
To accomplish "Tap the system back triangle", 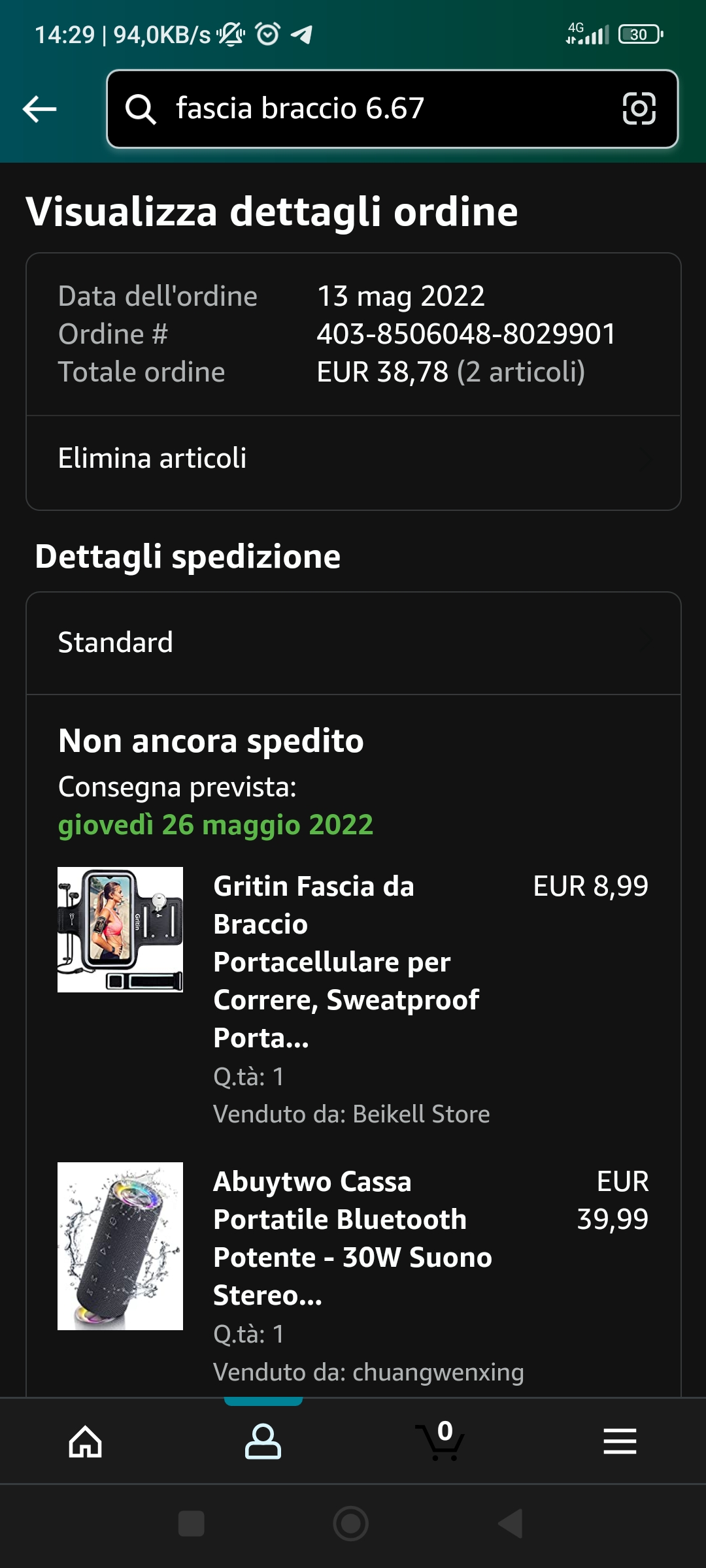I will tap(511, 1524).
